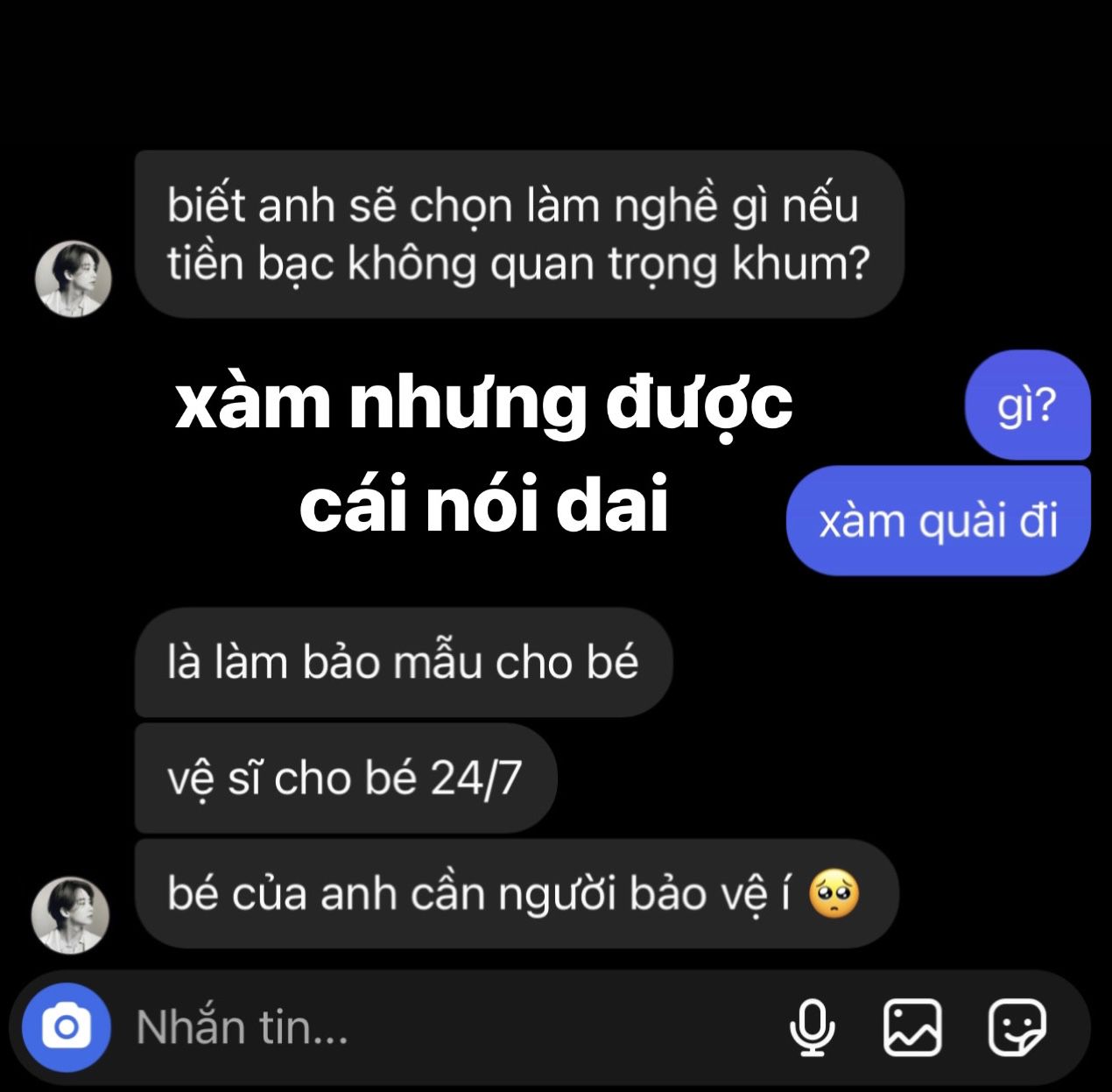Attach a photo from gallery
Screen dimensions: 1112x1092
tap(912, 1027)
